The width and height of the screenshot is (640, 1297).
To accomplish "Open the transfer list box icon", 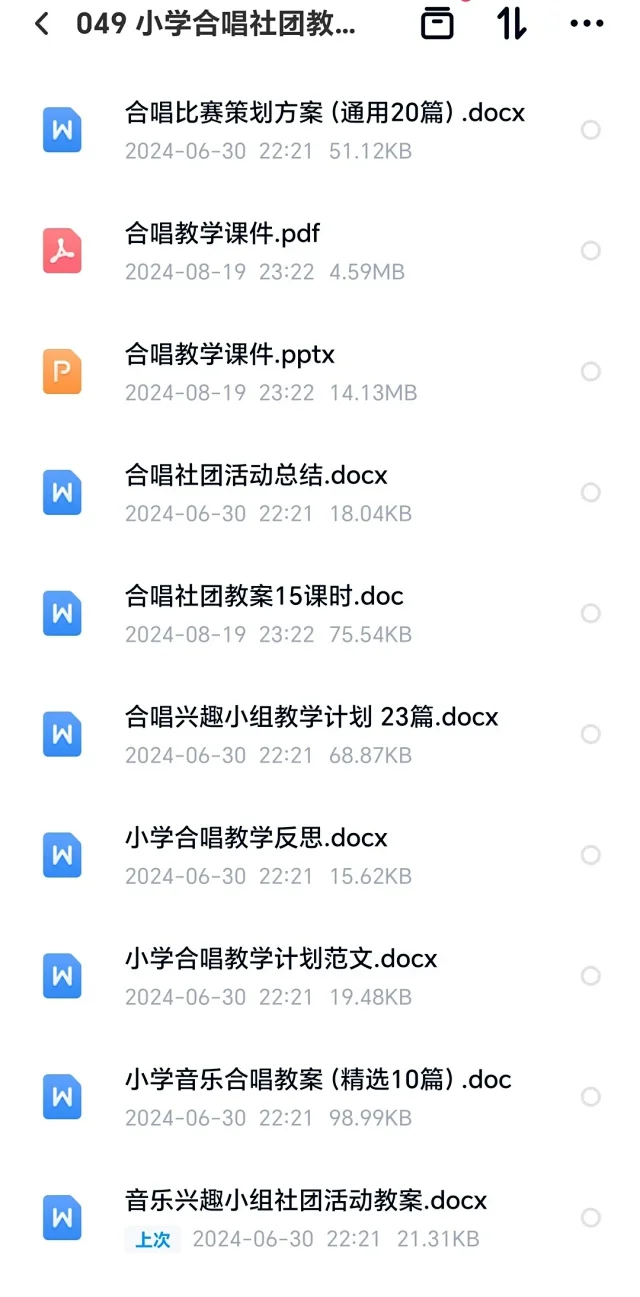I will 437,24.
